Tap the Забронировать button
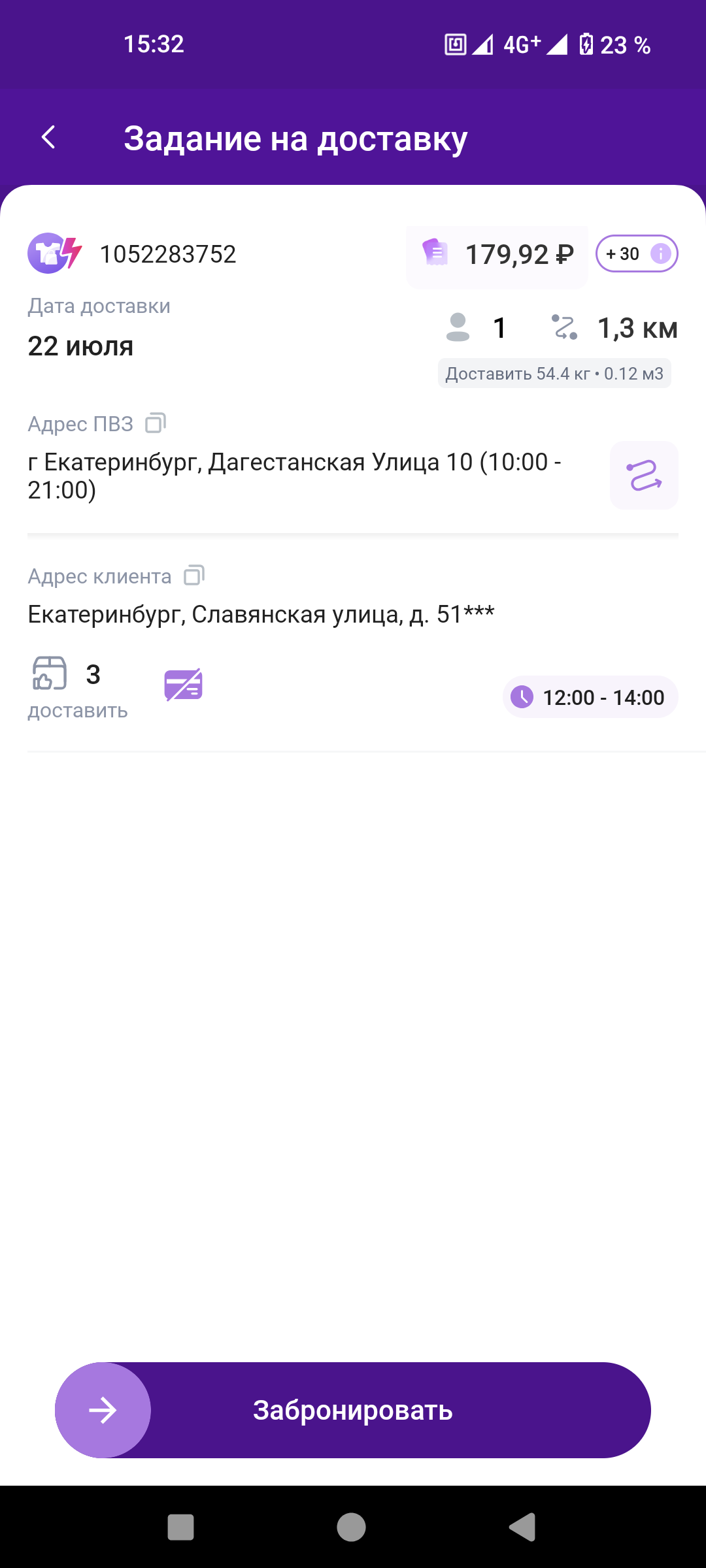This screenshot has height=1568, width=706. click(353, 1410)
